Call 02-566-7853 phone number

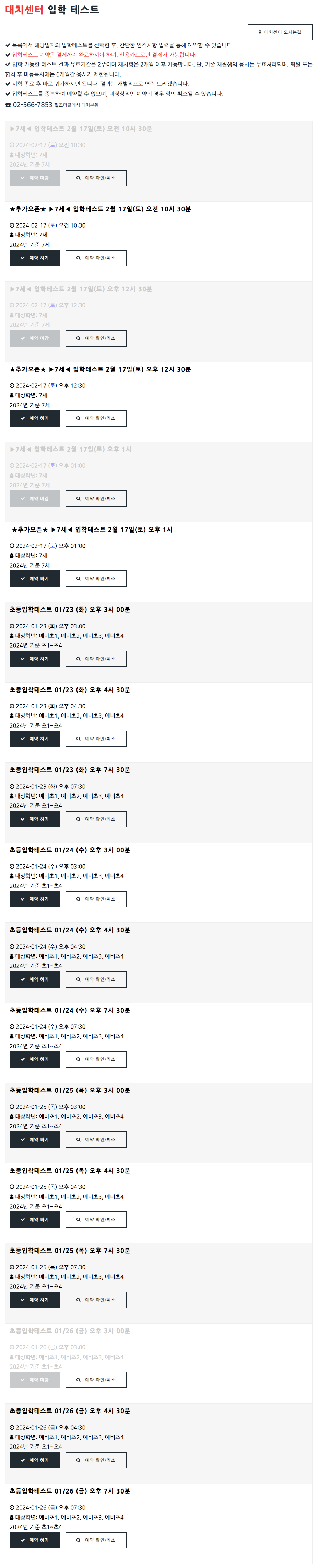click(x=32, y=105)
